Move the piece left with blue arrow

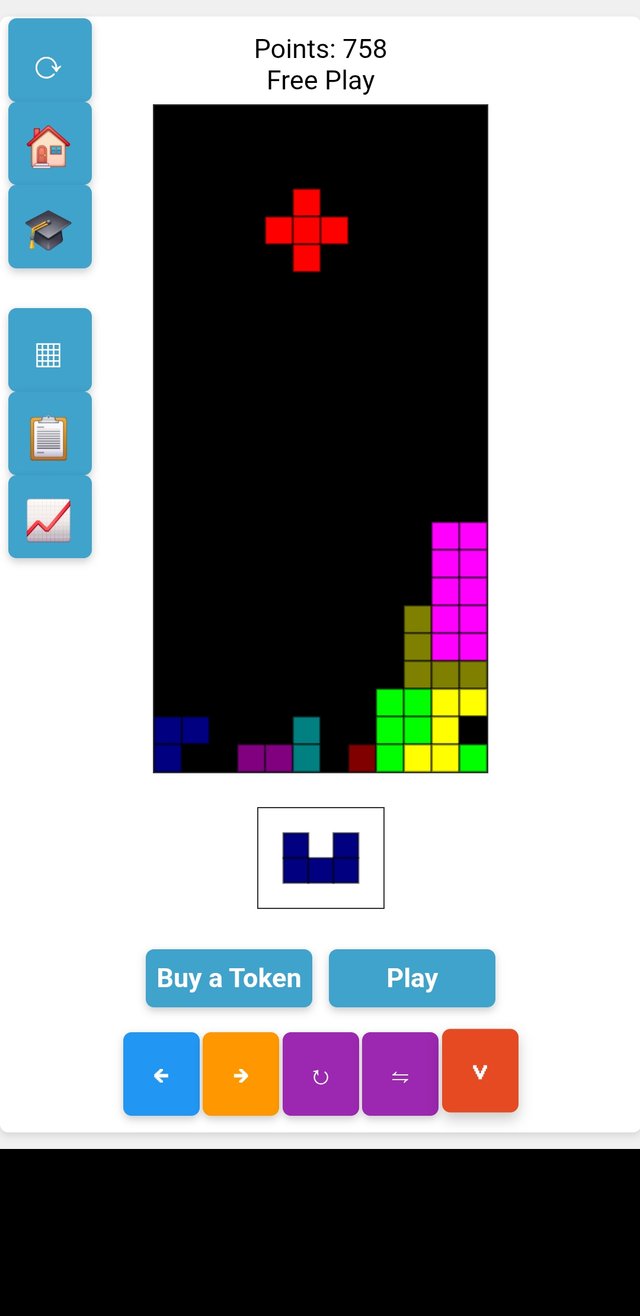pos(161,1075)
